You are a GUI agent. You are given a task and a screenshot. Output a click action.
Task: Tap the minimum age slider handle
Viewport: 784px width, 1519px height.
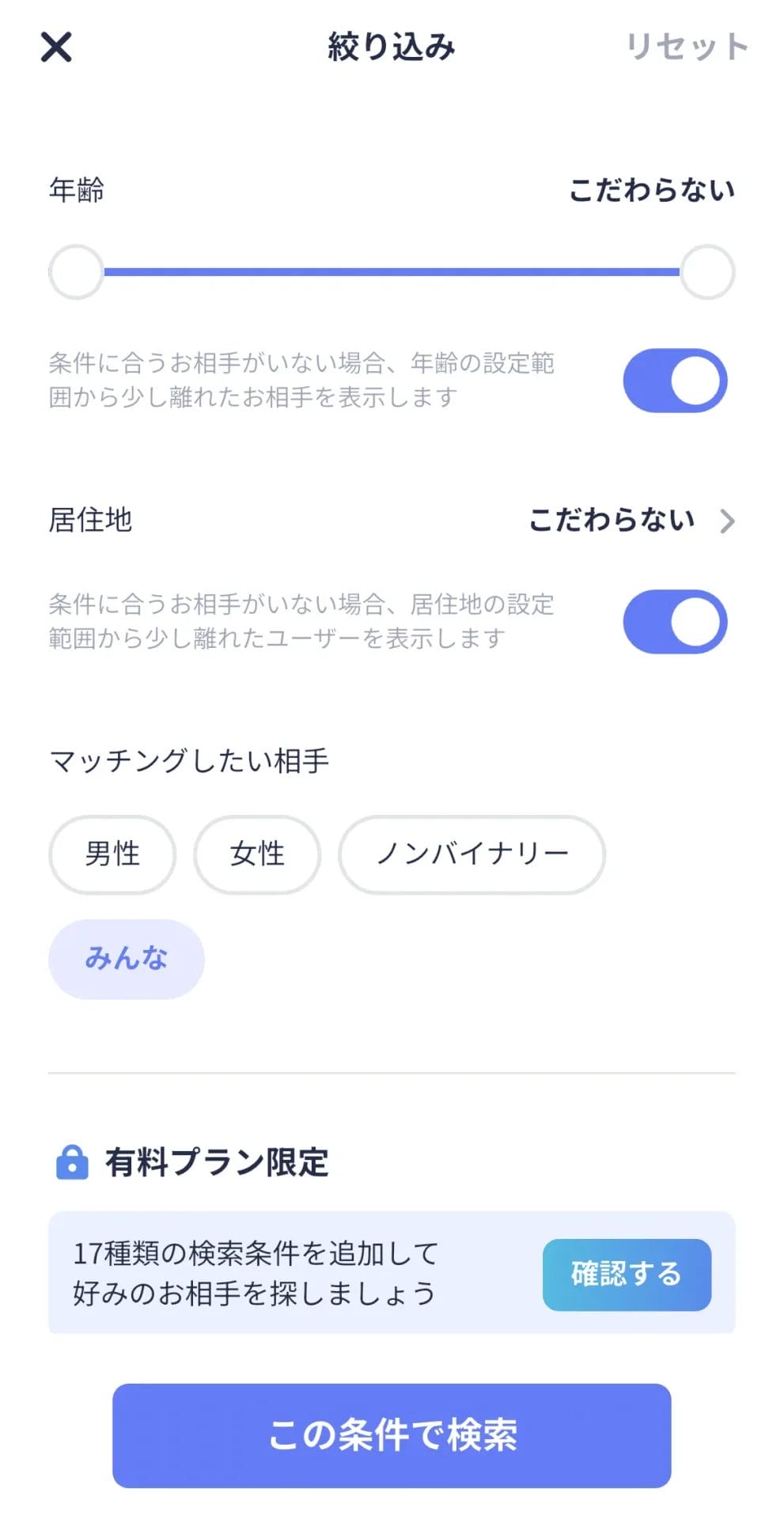76,272
